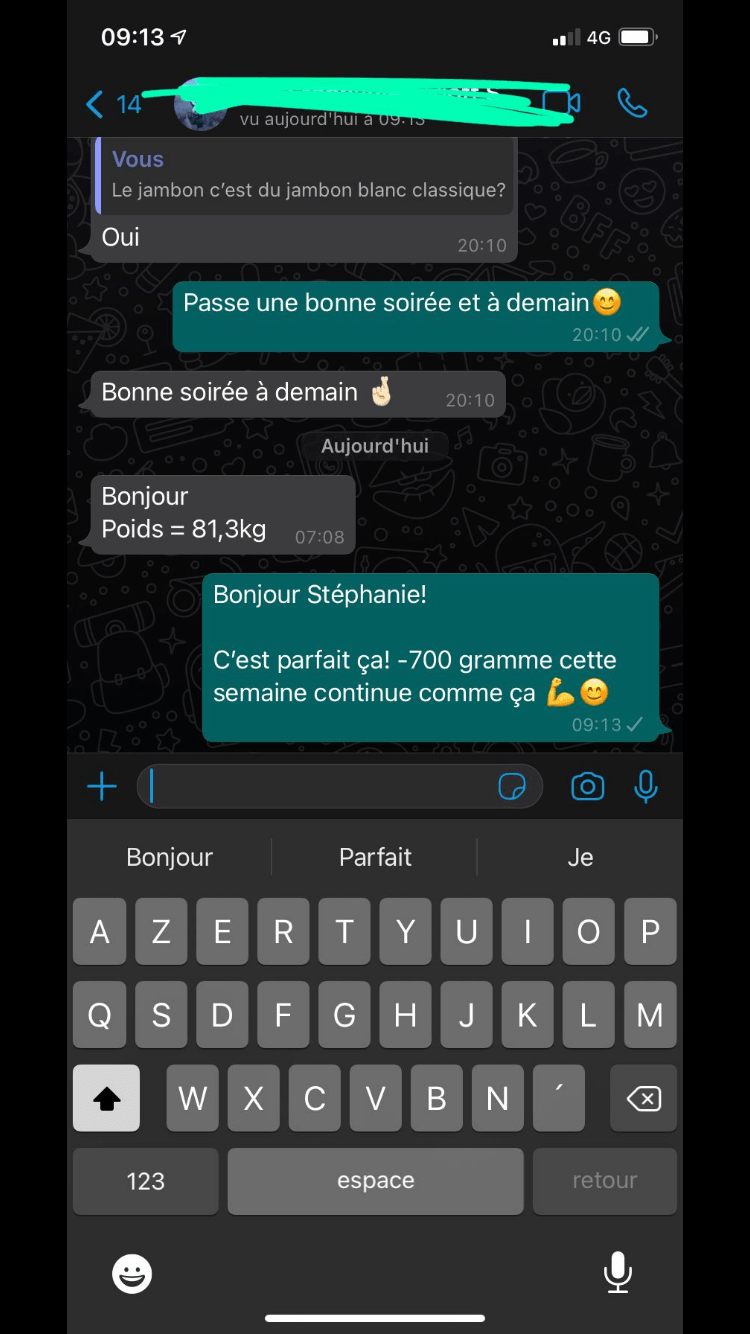
Task: Toggle the shift key
Action: coord(107,1099)
